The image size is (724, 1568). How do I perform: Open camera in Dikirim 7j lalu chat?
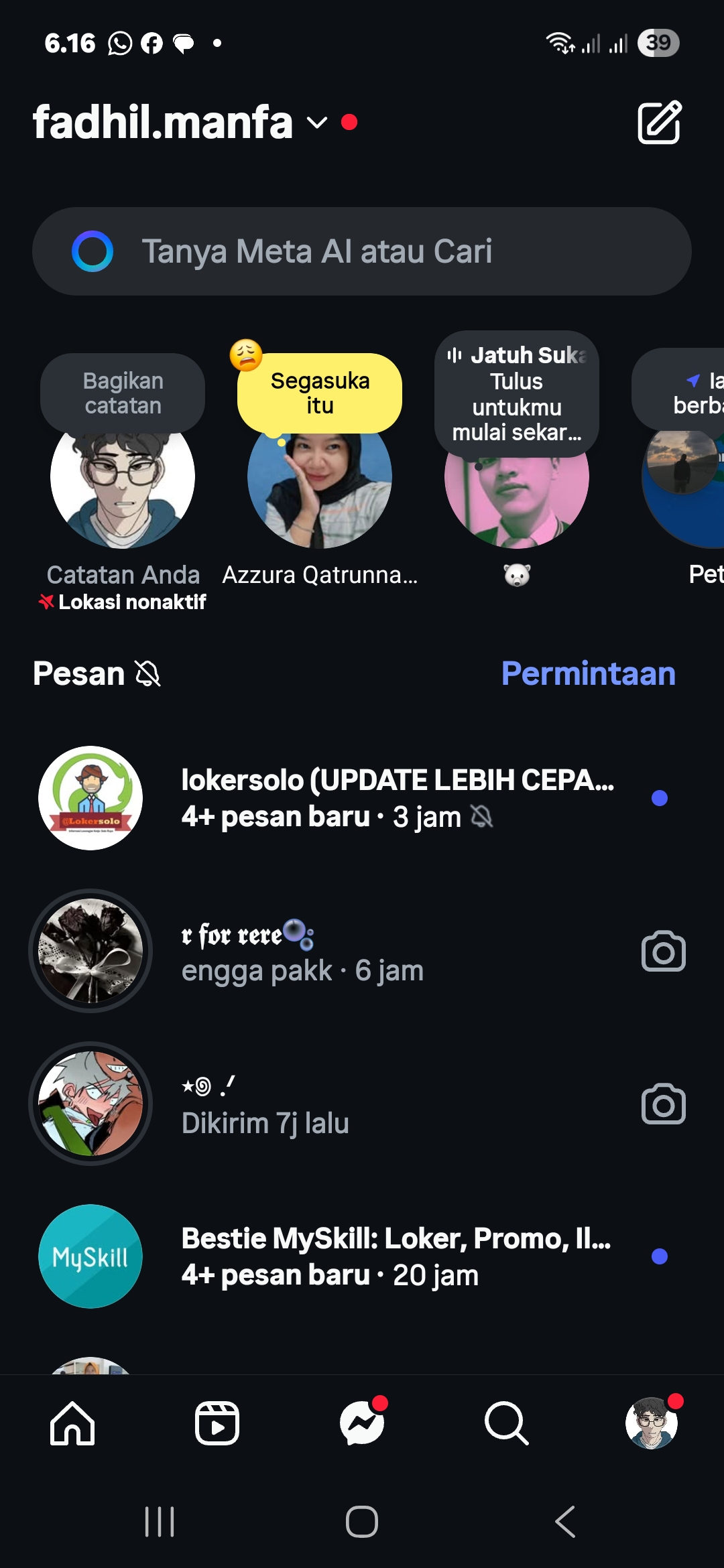click(663, 1104)
